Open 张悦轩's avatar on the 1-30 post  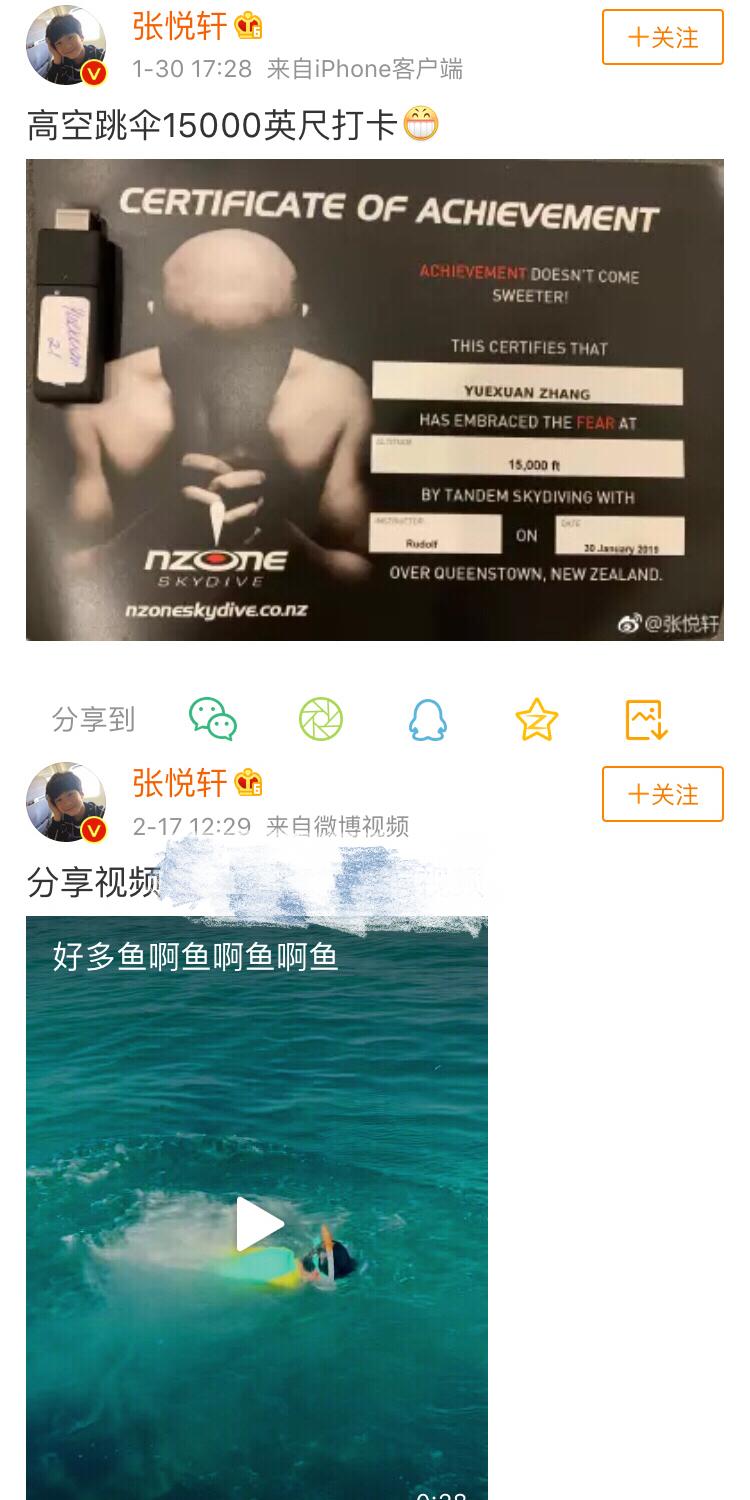pyautogui.click(x=66, y=46)
